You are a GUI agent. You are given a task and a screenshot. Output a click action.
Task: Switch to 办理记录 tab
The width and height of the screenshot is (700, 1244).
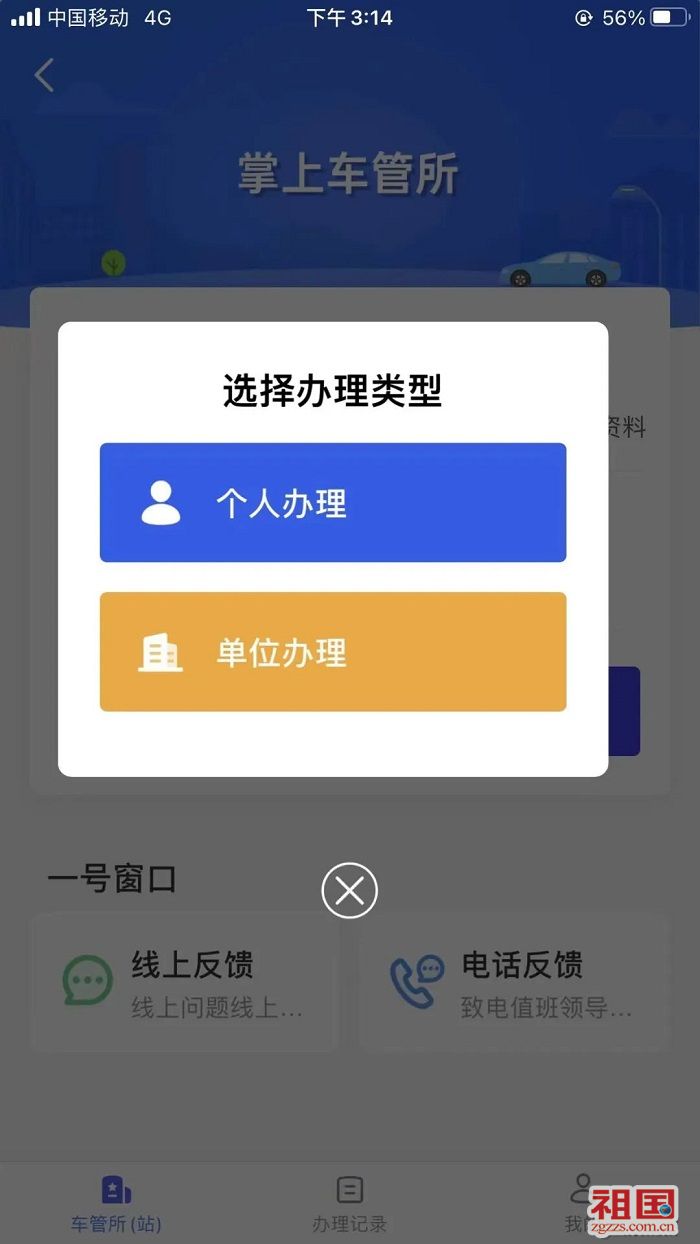tap(349, 1204)
